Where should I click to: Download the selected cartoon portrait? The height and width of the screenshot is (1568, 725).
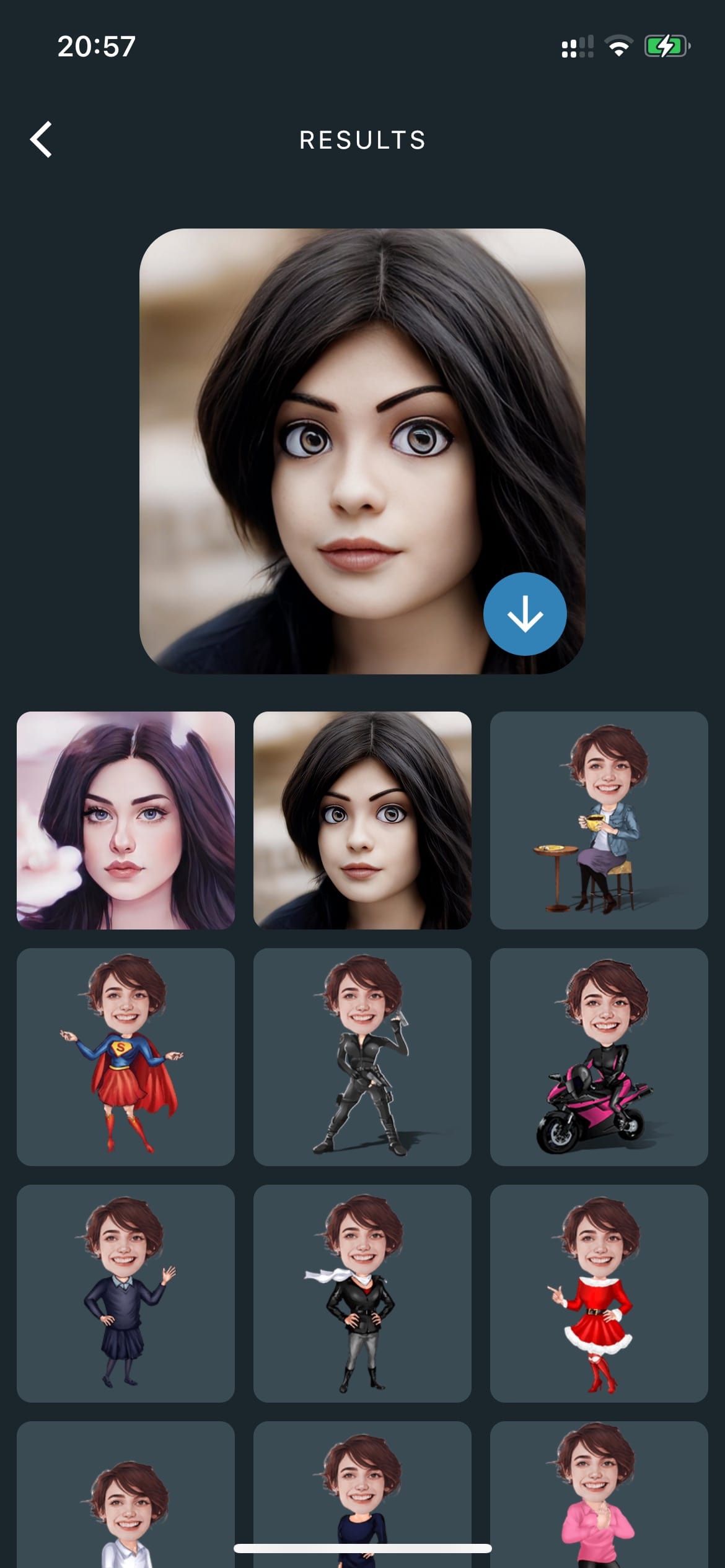point(525,614)
